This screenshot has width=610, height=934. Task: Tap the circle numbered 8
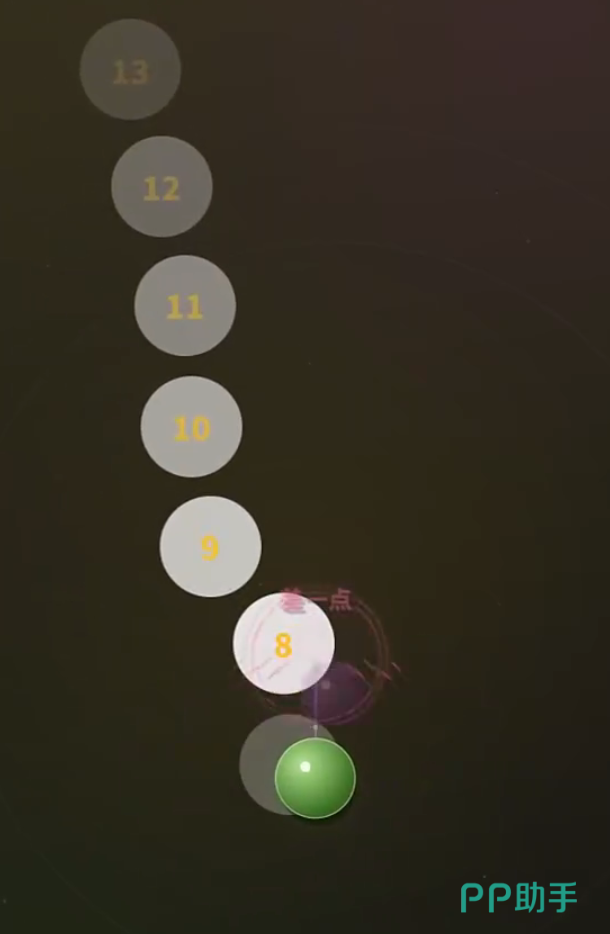(x=284, y=643)
